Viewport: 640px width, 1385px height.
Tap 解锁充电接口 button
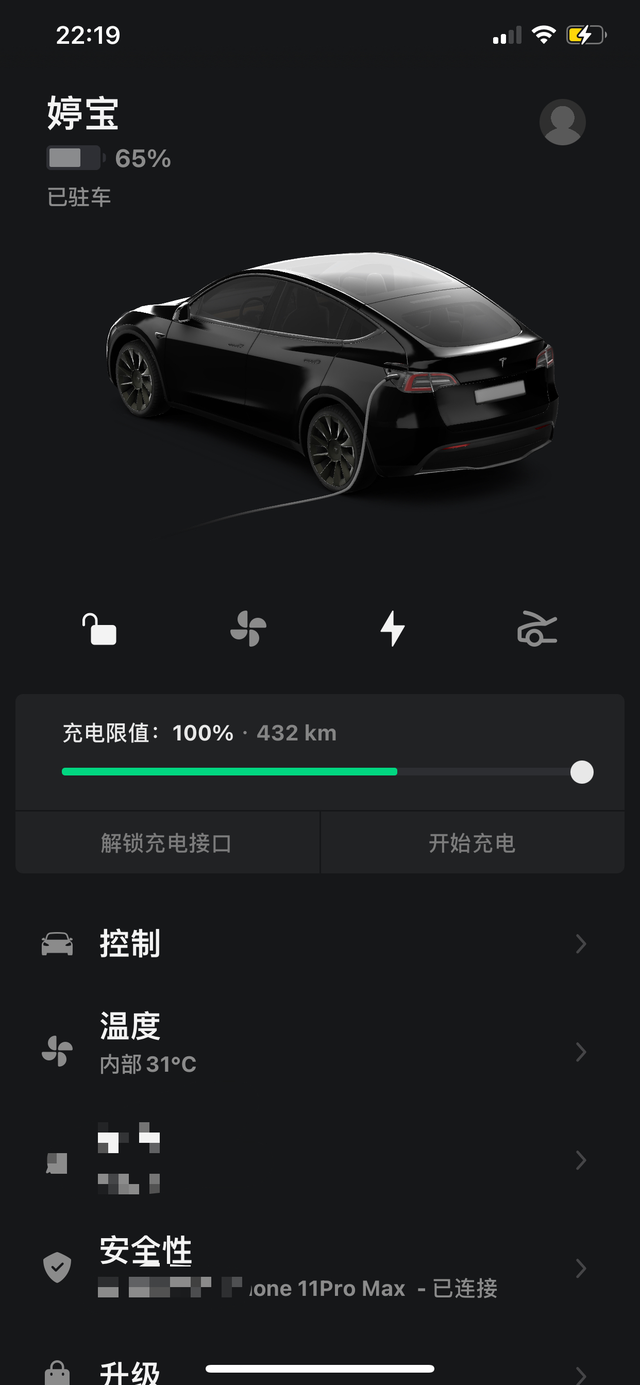tap(166, 843)
